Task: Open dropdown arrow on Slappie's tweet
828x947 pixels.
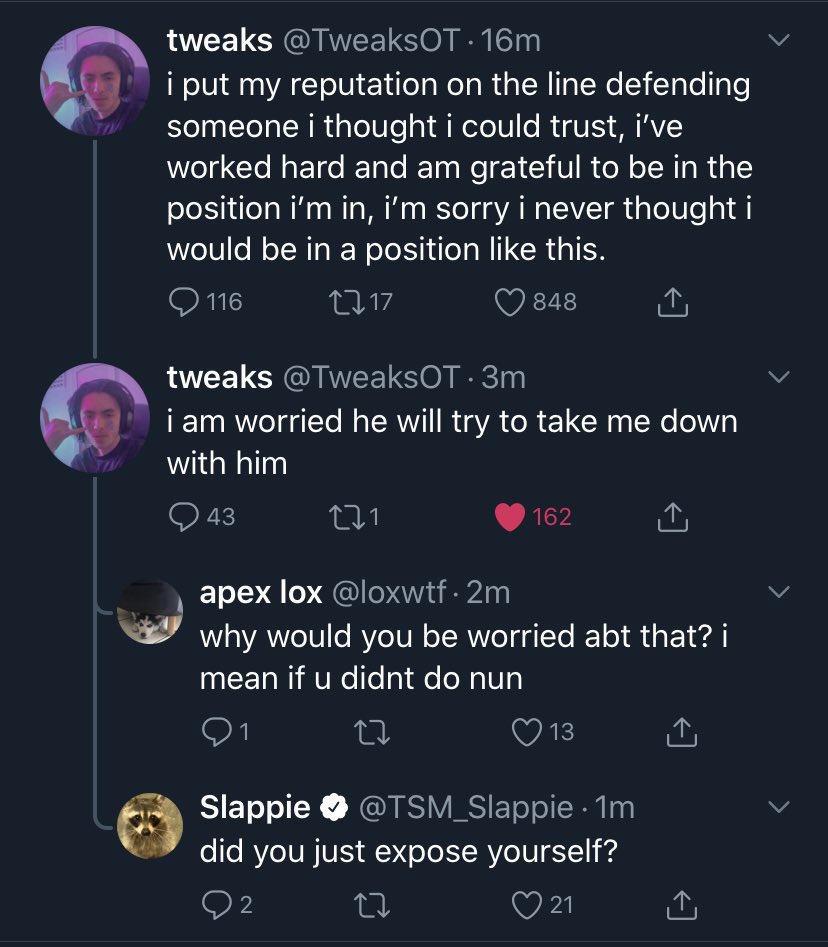Action: tap(778, 806)
